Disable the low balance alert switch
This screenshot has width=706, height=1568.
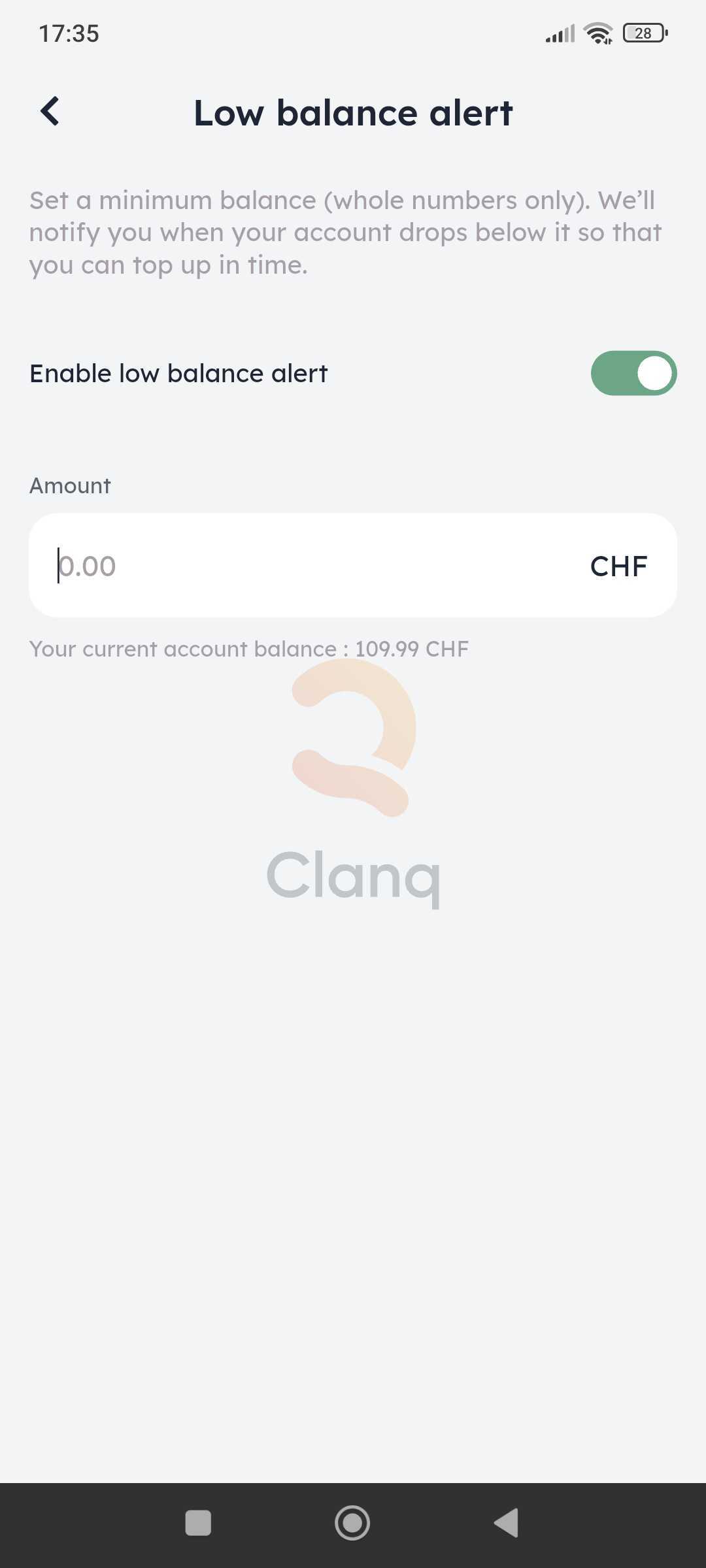633,373
